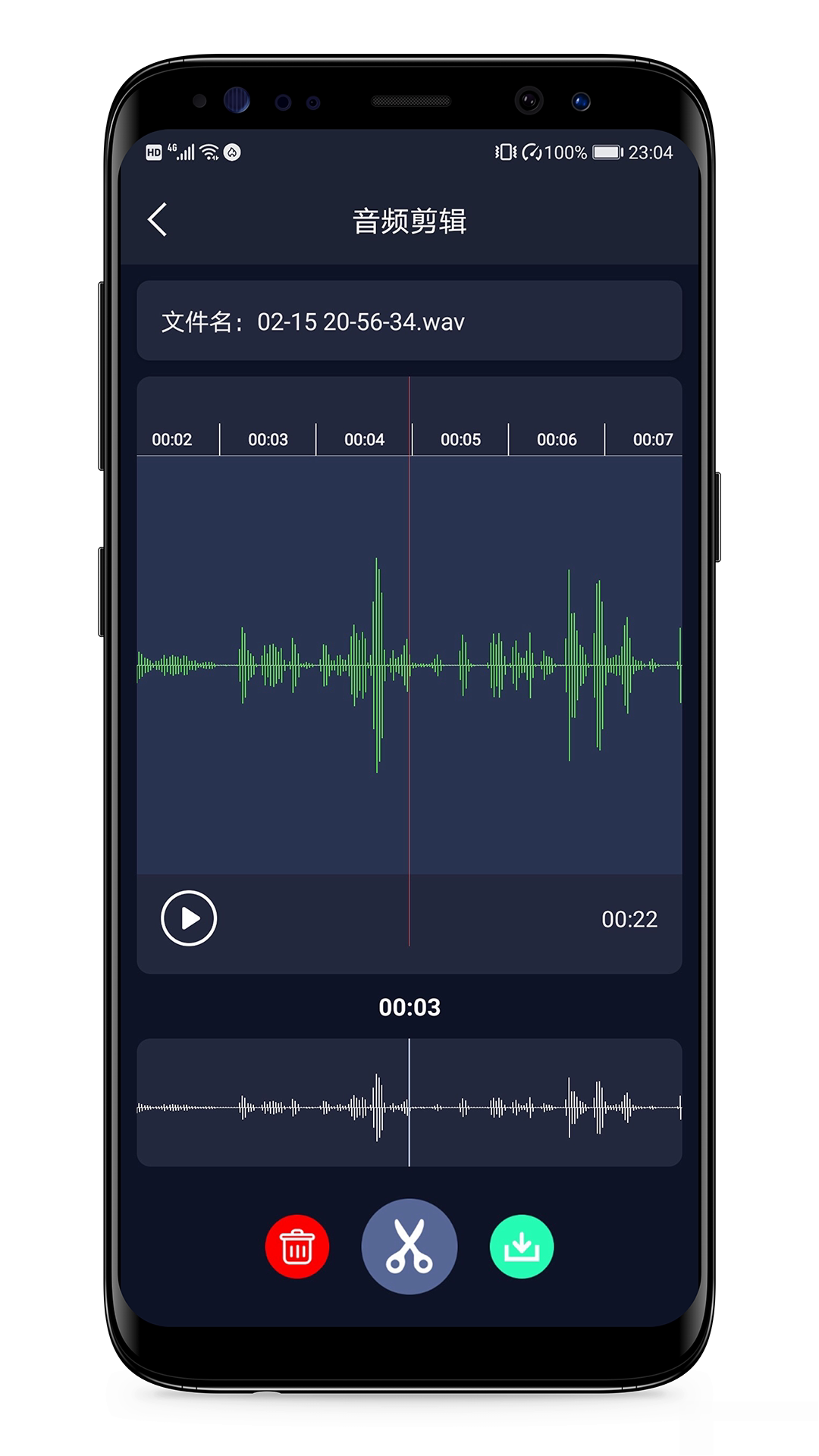819x1456 pixels.
Task: Save the clip with the green download button
Action: pos(522,1247)
